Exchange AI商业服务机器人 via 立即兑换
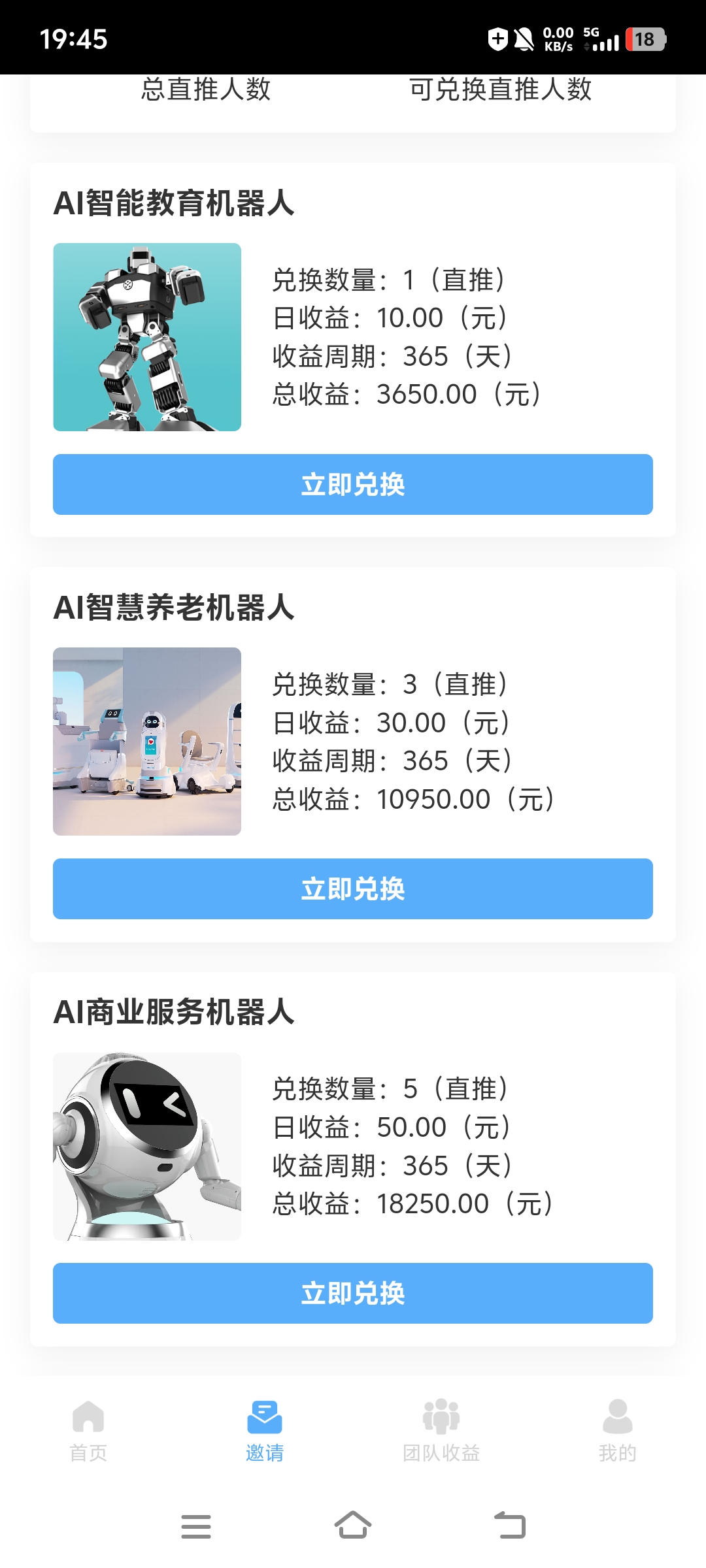Viewport: 706px width, 1568px height. click(353, 1293)
